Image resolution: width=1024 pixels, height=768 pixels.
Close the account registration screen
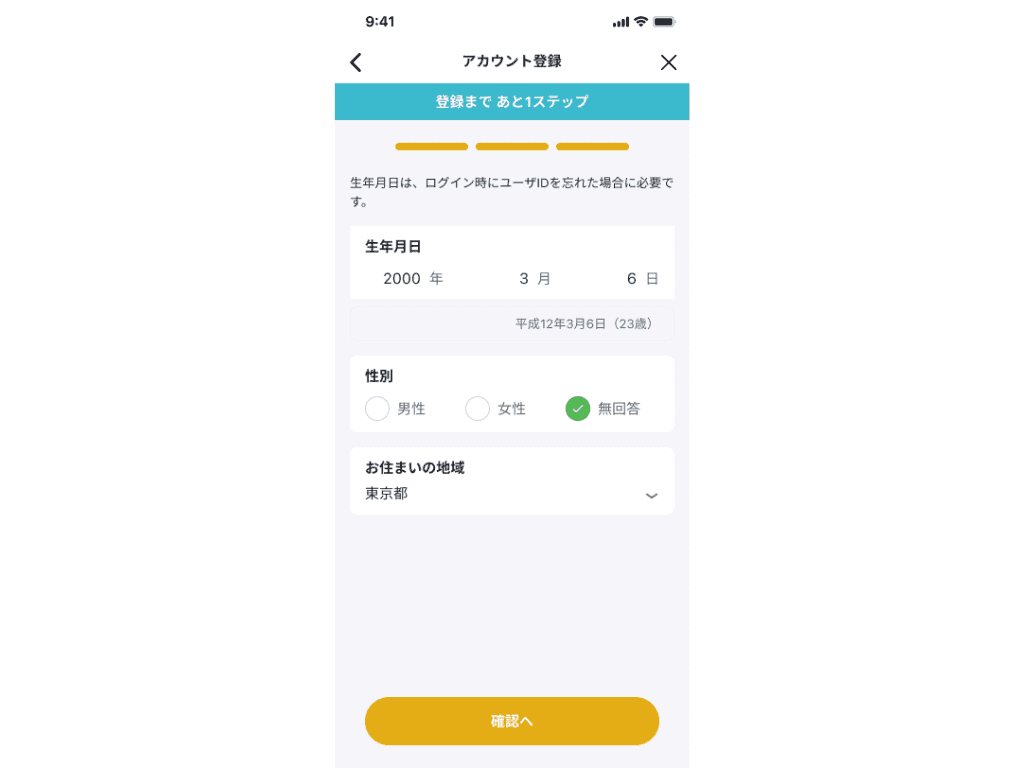[x=669, y=62]
